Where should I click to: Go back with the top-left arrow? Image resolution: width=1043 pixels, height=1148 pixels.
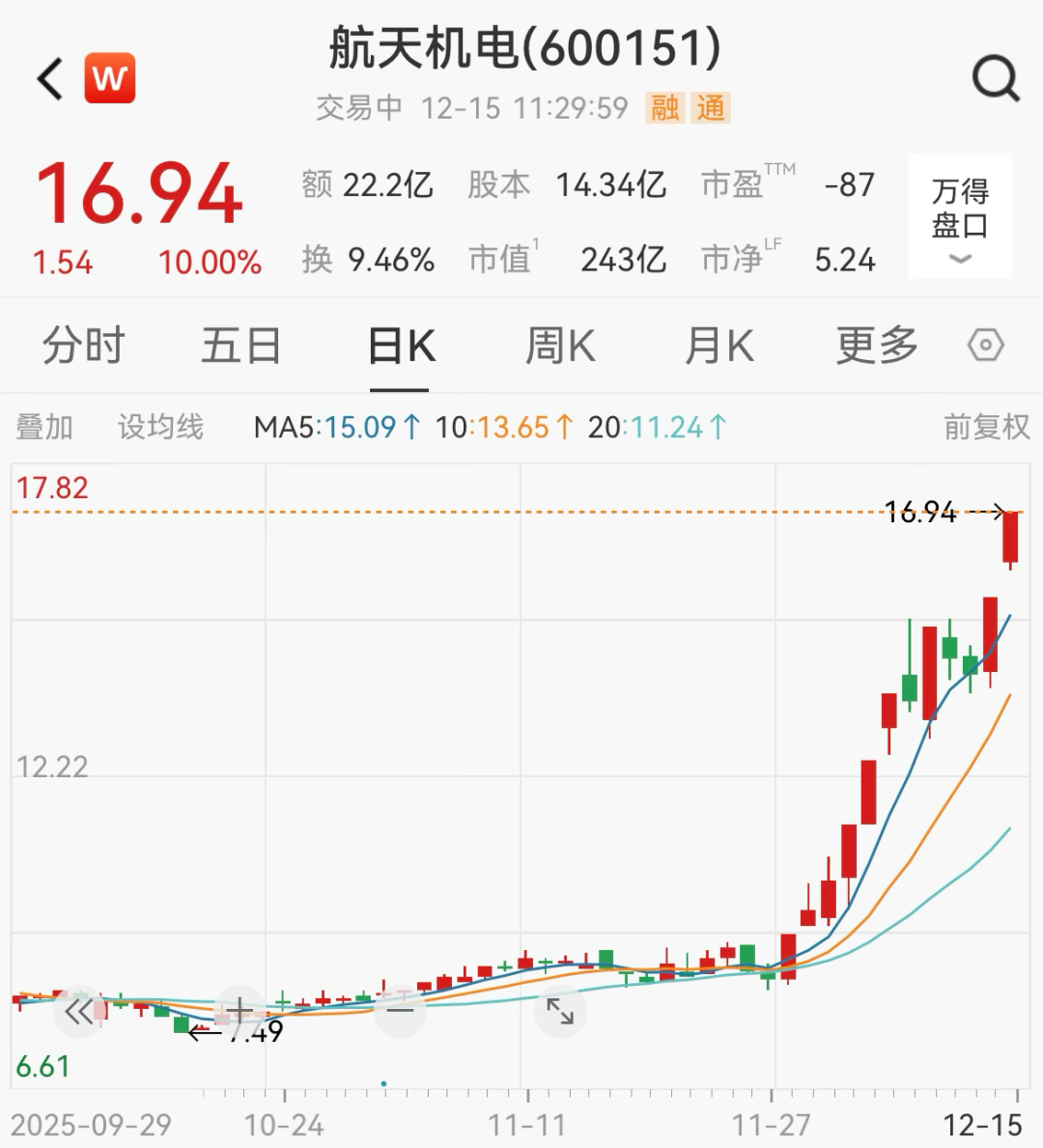tap(50, 78)
